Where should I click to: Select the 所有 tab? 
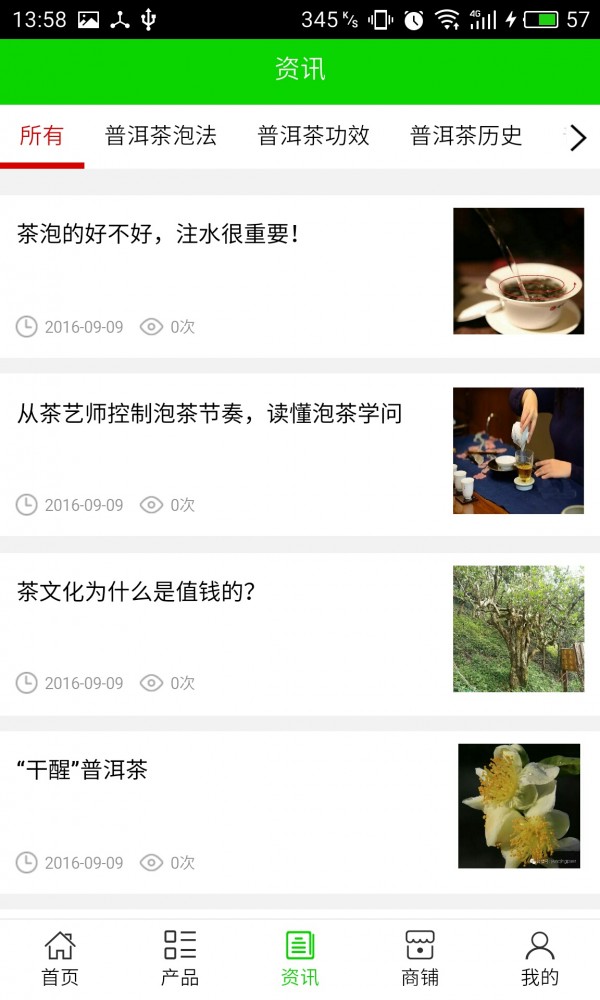42,136
